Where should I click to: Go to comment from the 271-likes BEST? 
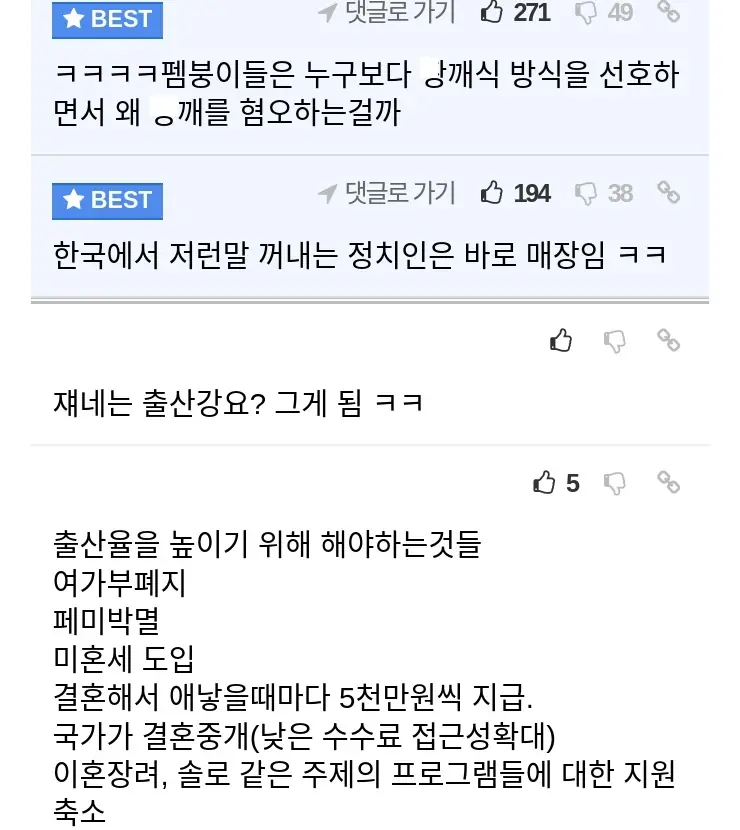click(386, 12)
